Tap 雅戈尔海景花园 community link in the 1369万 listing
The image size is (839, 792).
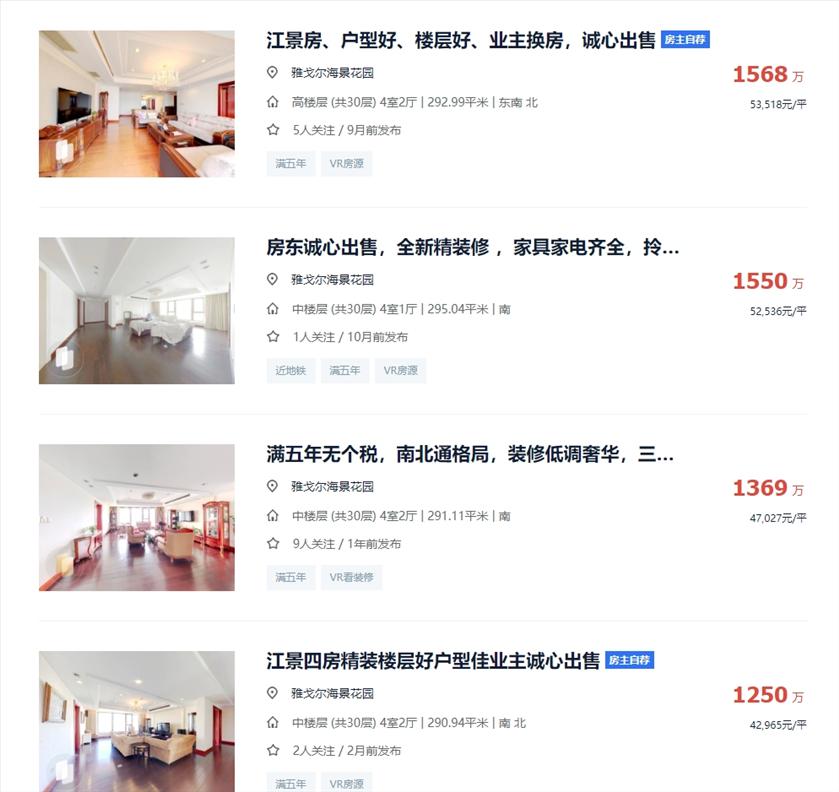(x=332, y=487)
